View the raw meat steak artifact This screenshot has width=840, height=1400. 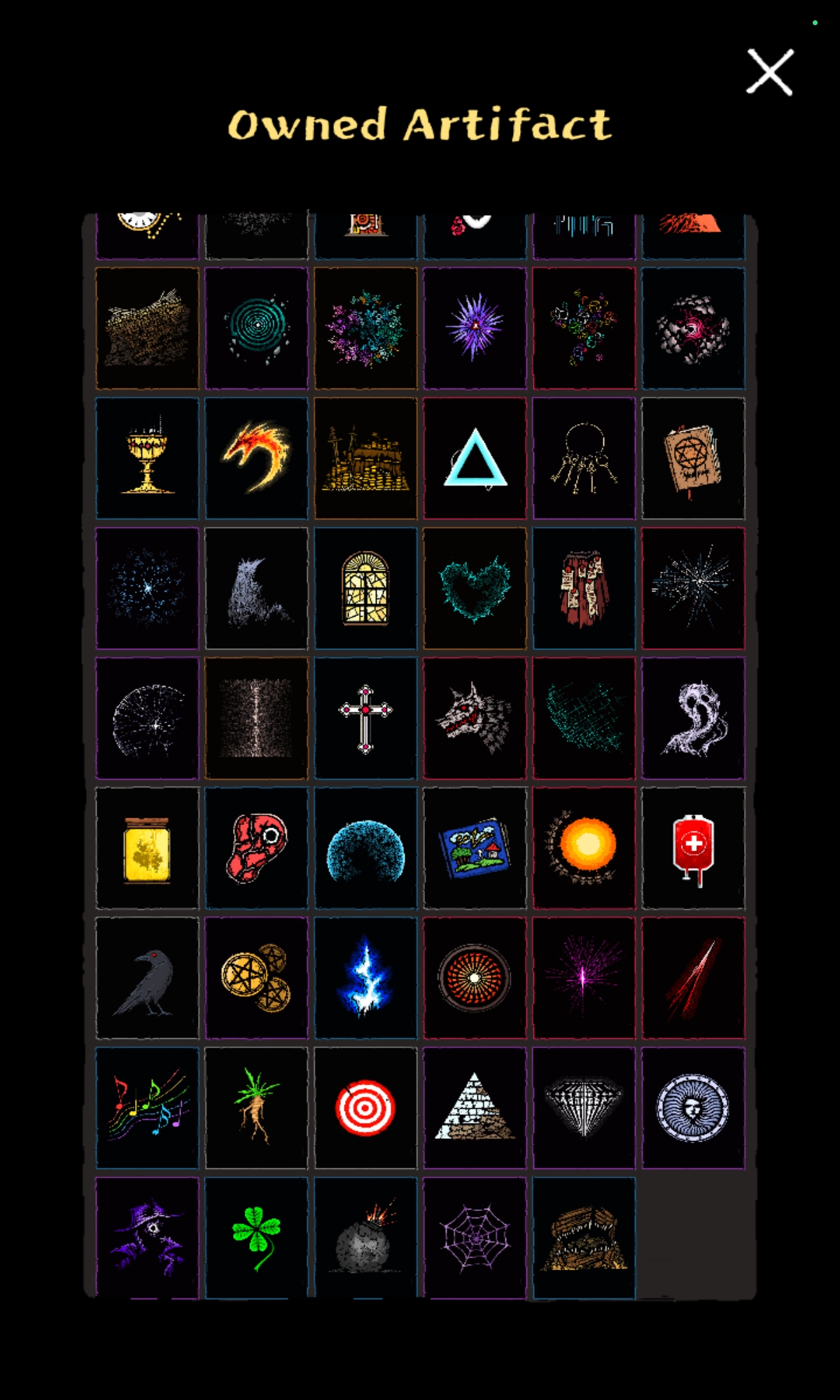click(256, 848)
